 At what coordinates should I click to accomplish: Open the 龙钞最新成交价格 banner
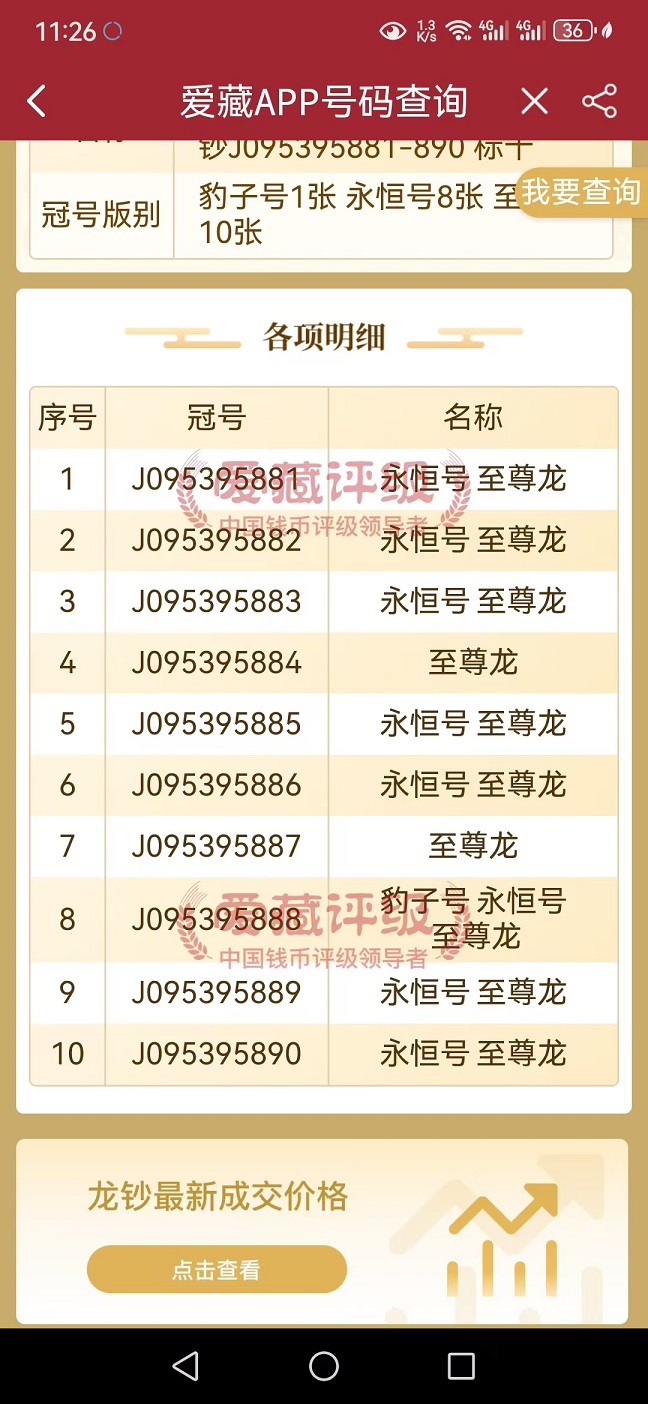click(322, 1231)
